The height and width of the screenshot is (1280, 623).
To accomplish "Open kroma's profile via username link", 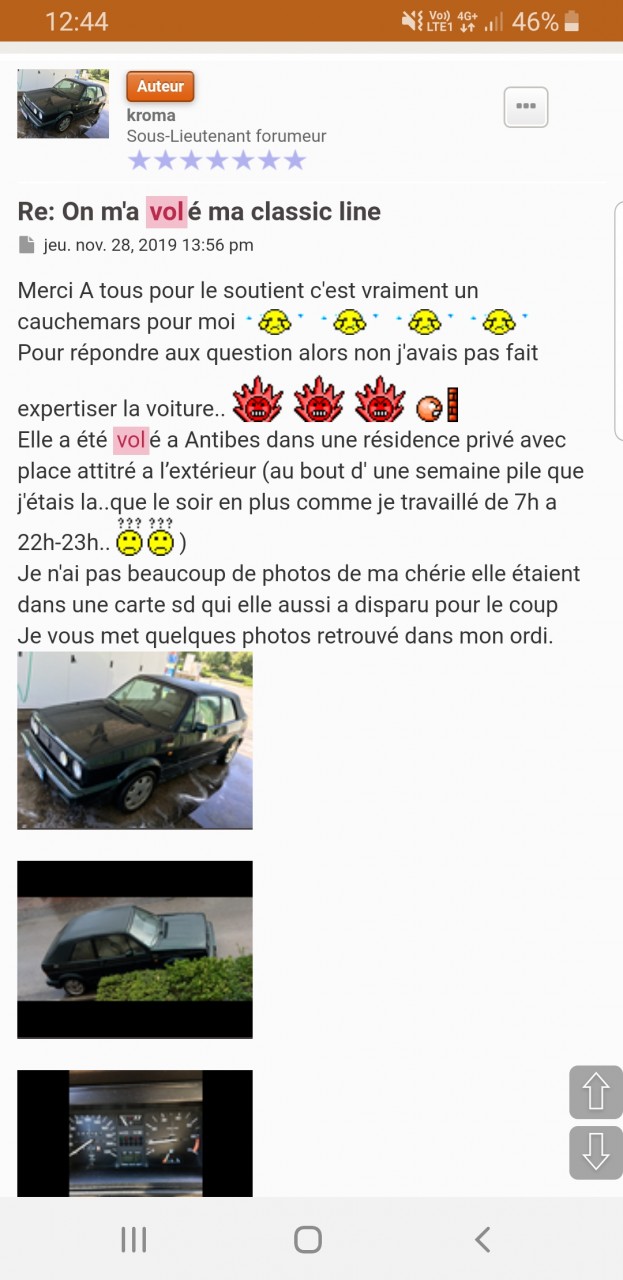I will click(151, 115).
